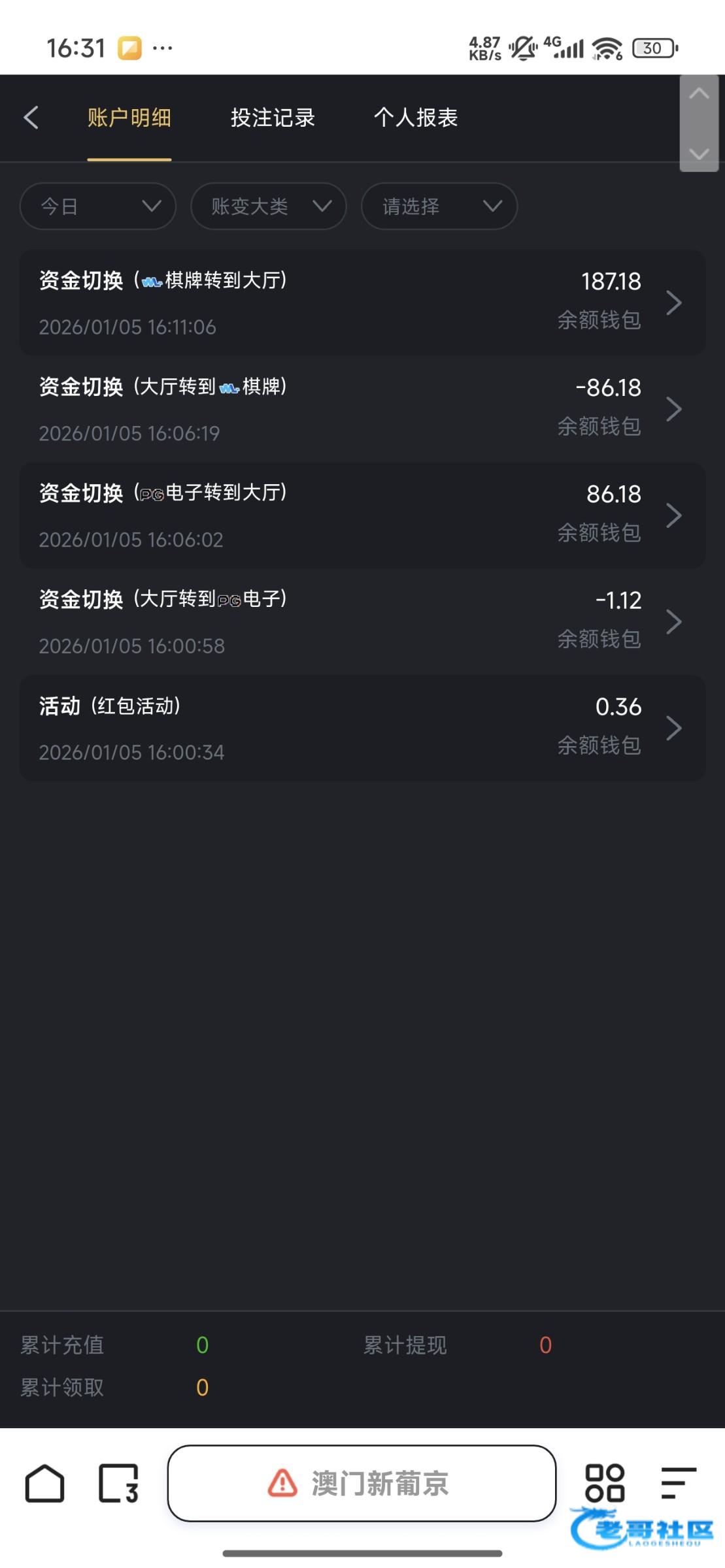View the -1.12 大厅转到电子 record

point(362,621)
